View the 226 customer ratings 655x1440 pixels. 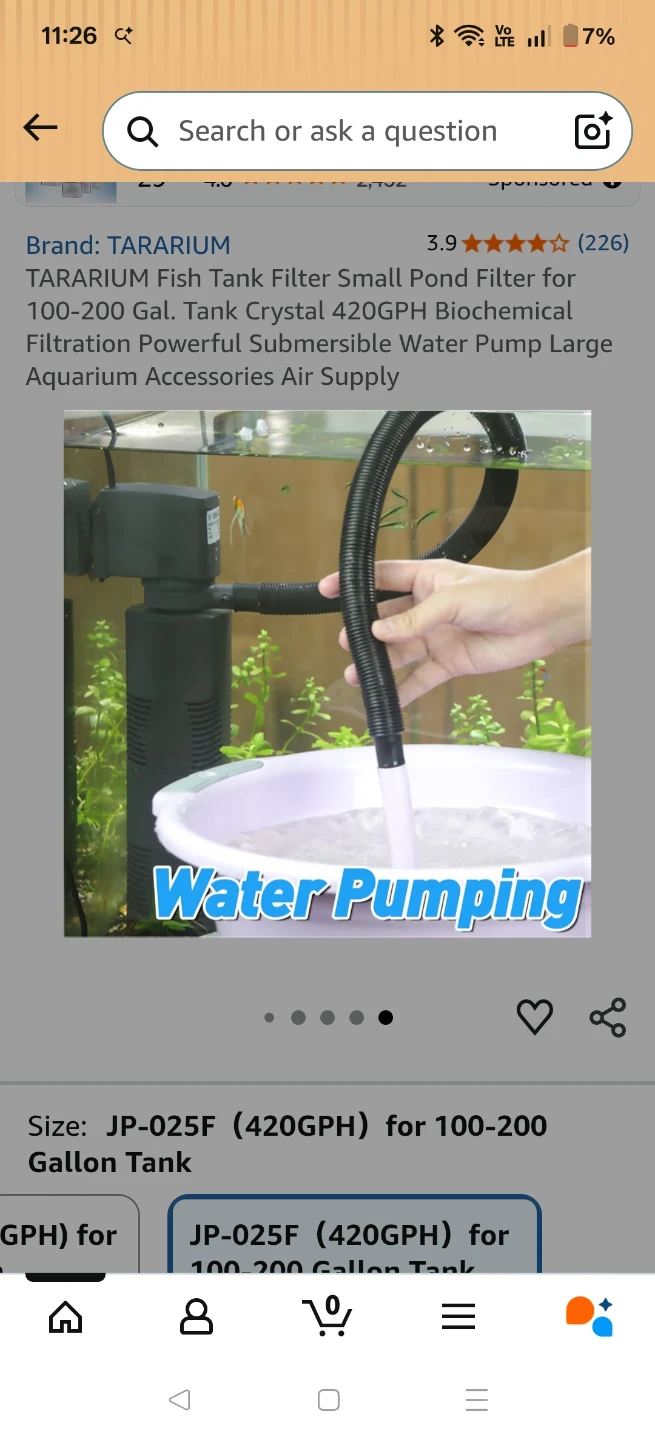[x=527, y=243]
